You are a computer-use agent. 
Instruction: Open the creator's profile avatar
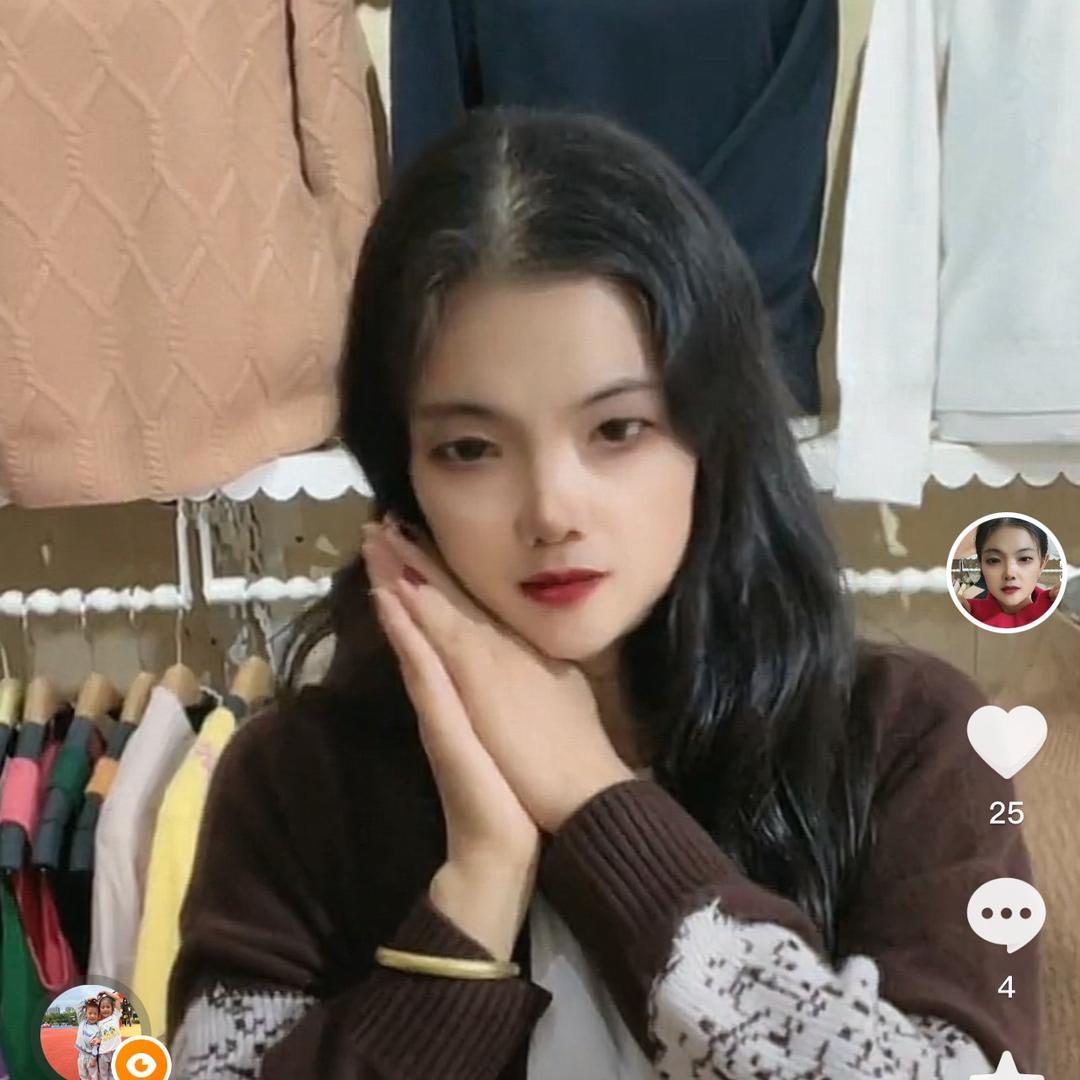coord(1006,573)
